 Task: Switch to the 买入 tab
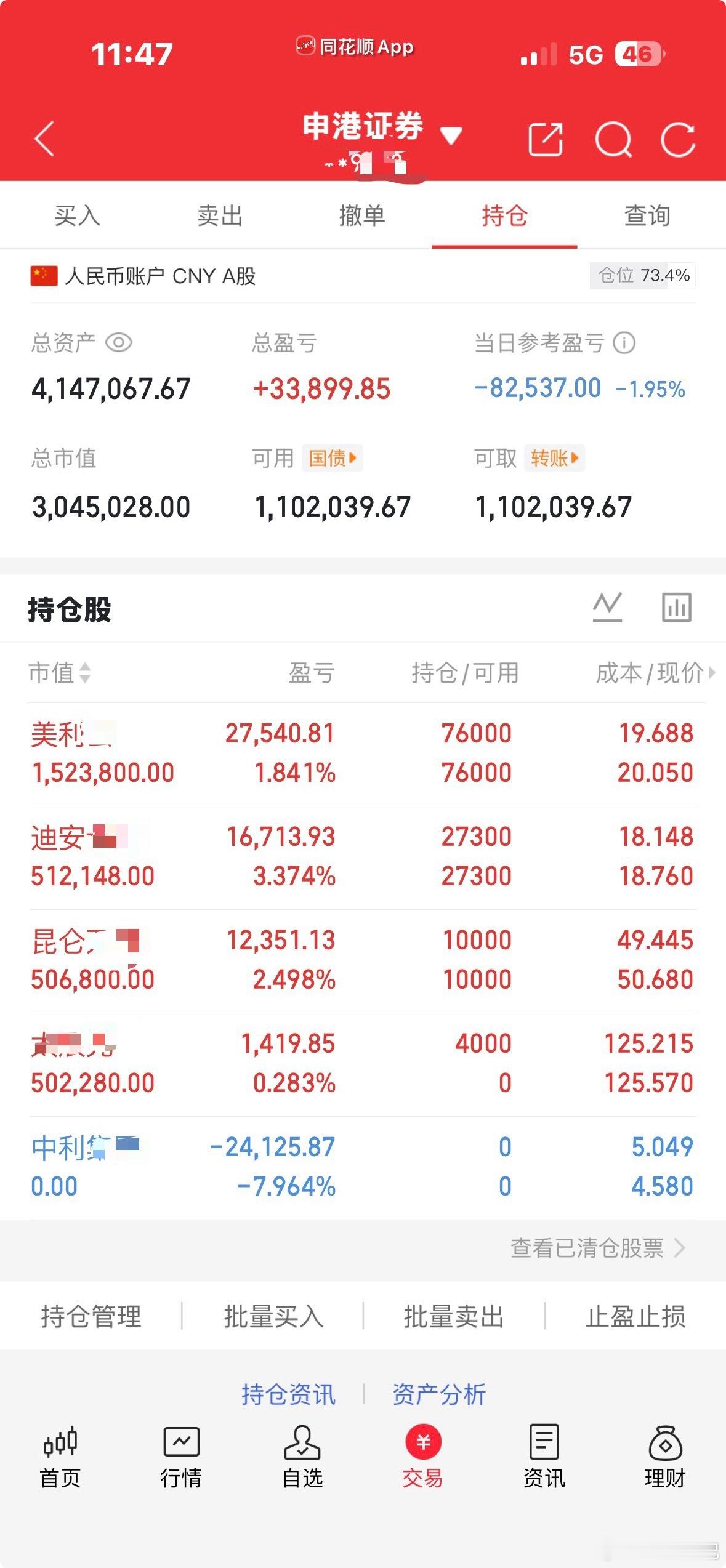[x=77, y=216]
